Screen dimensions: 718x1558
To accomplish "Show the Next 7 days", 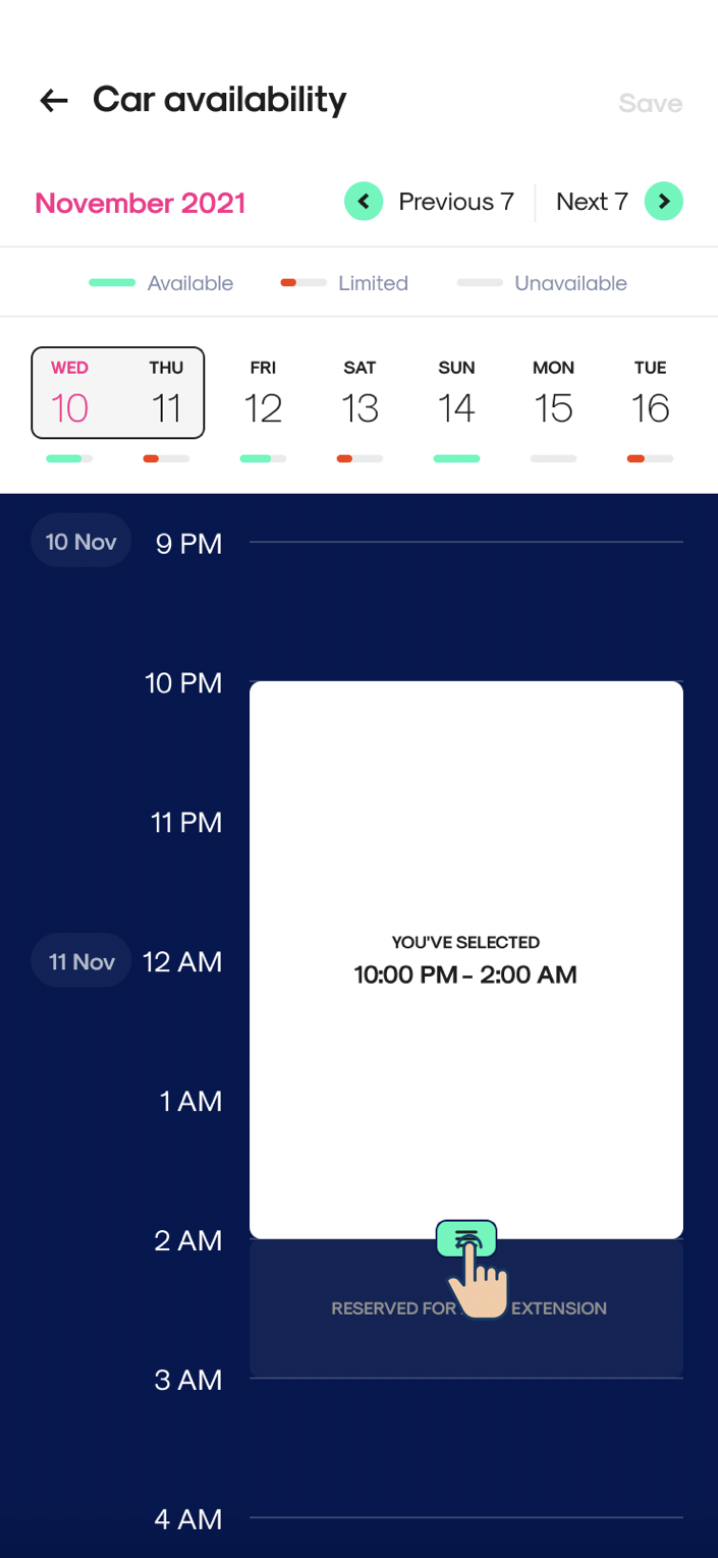I will pyautogui.click(x=619, y=202).
